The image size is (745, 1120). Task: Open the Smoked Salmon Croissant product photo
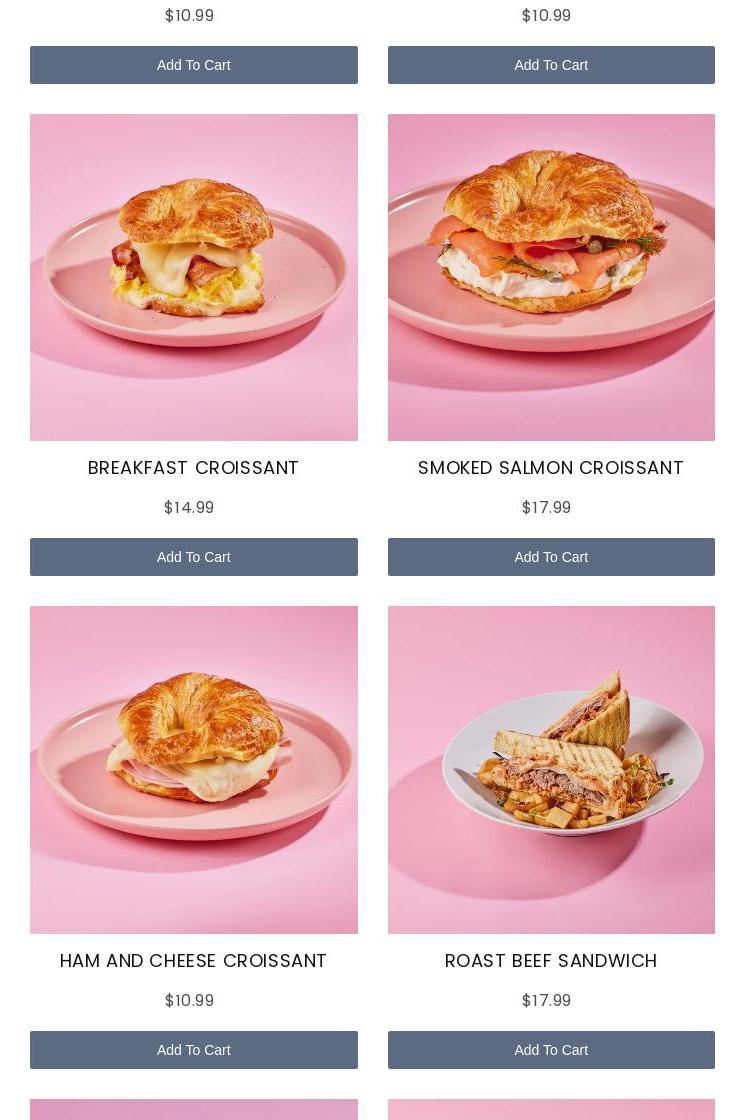pyautogui.click(x=551, y=277)
